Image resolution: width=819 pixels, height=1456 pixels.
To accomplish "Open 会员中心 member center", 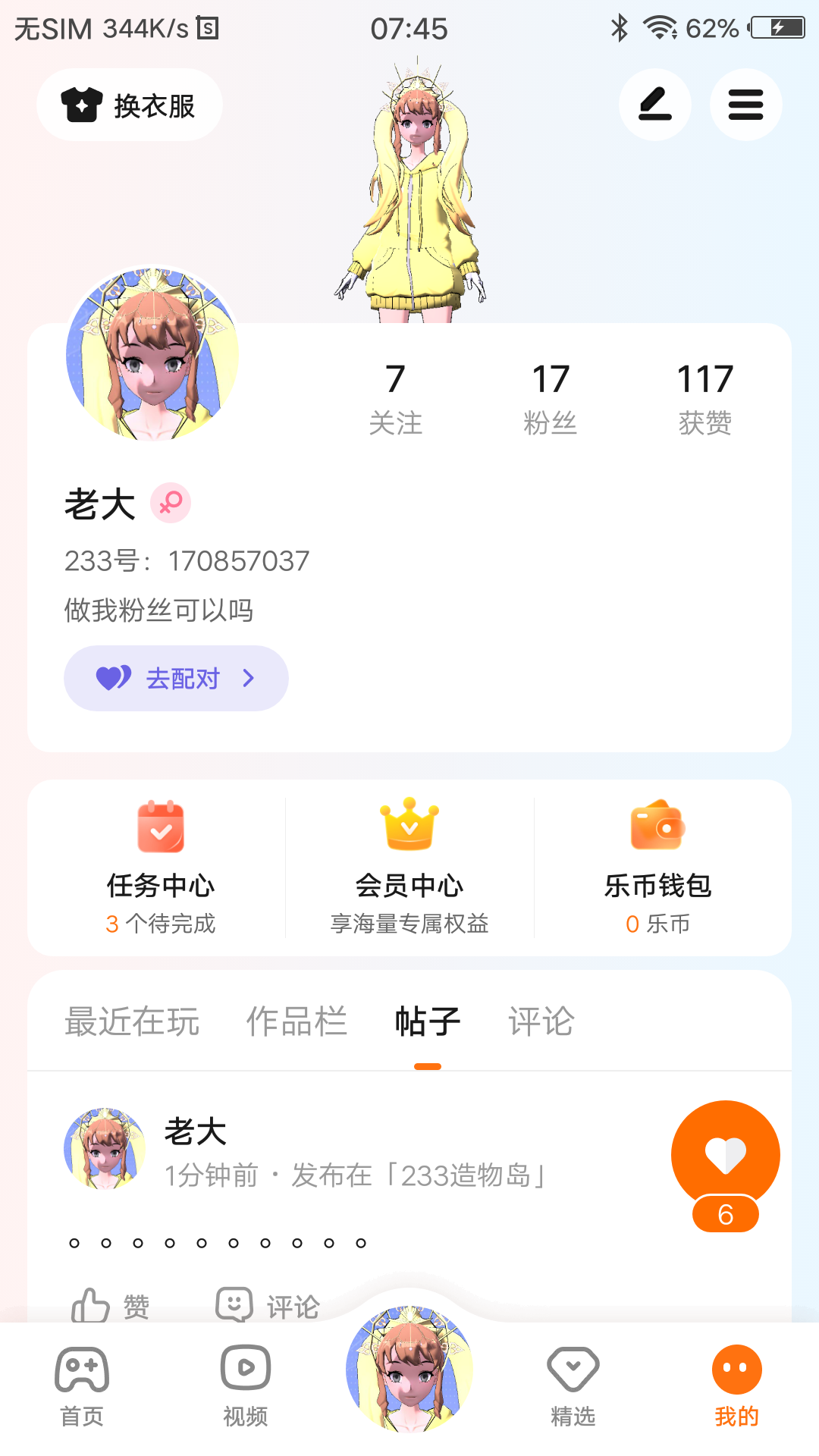I will pos(409,868).
